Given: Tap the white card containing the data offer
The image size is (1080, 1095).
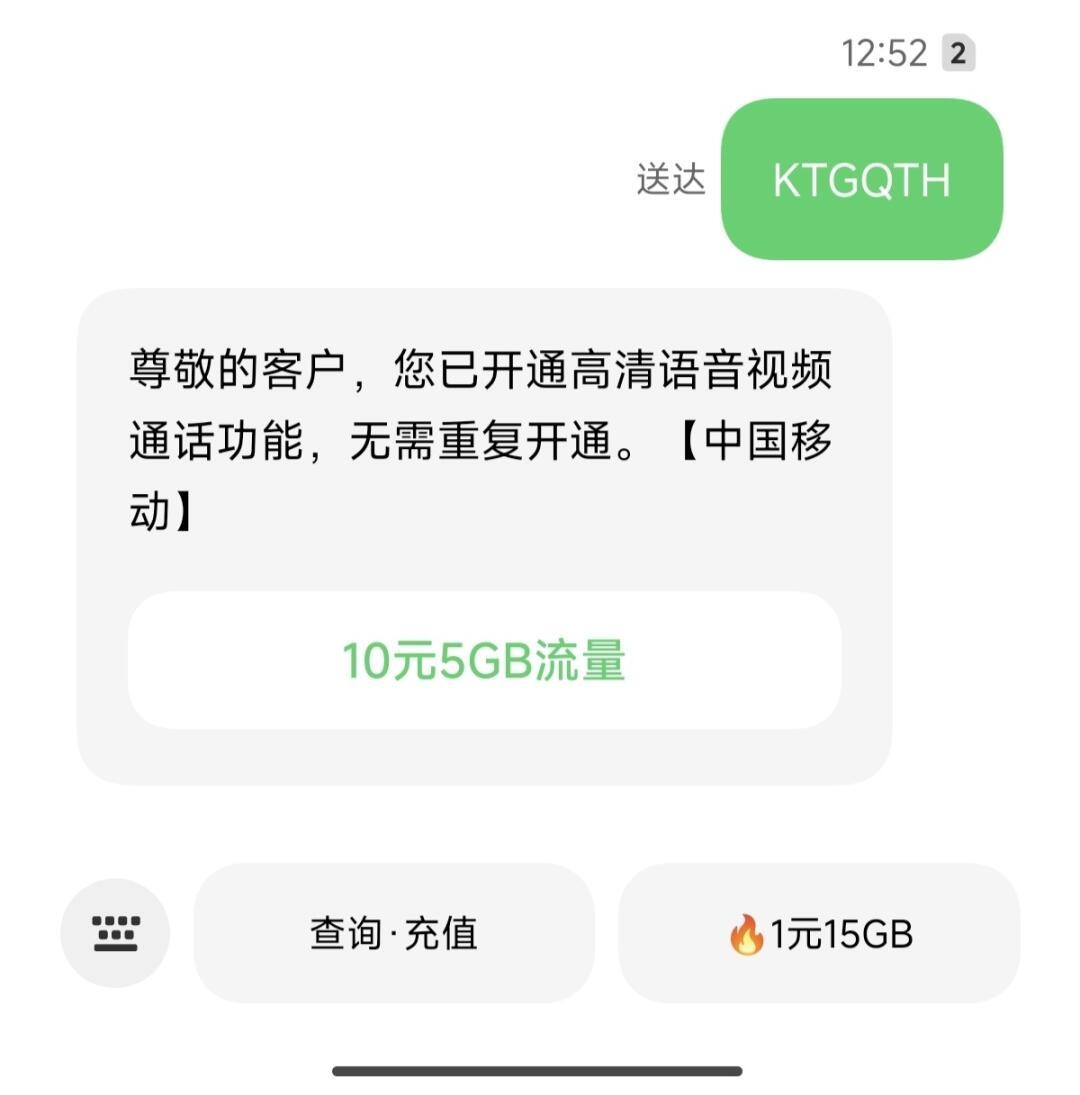Looking at the screenshot, I should point(487,661).
